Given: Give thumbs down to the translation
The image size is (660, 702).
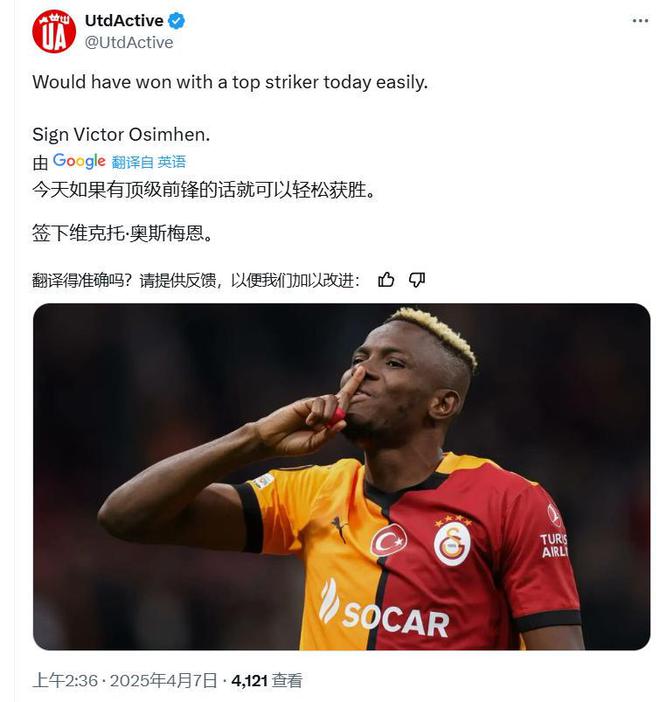Looking at the screenshot, I should 417,280.
